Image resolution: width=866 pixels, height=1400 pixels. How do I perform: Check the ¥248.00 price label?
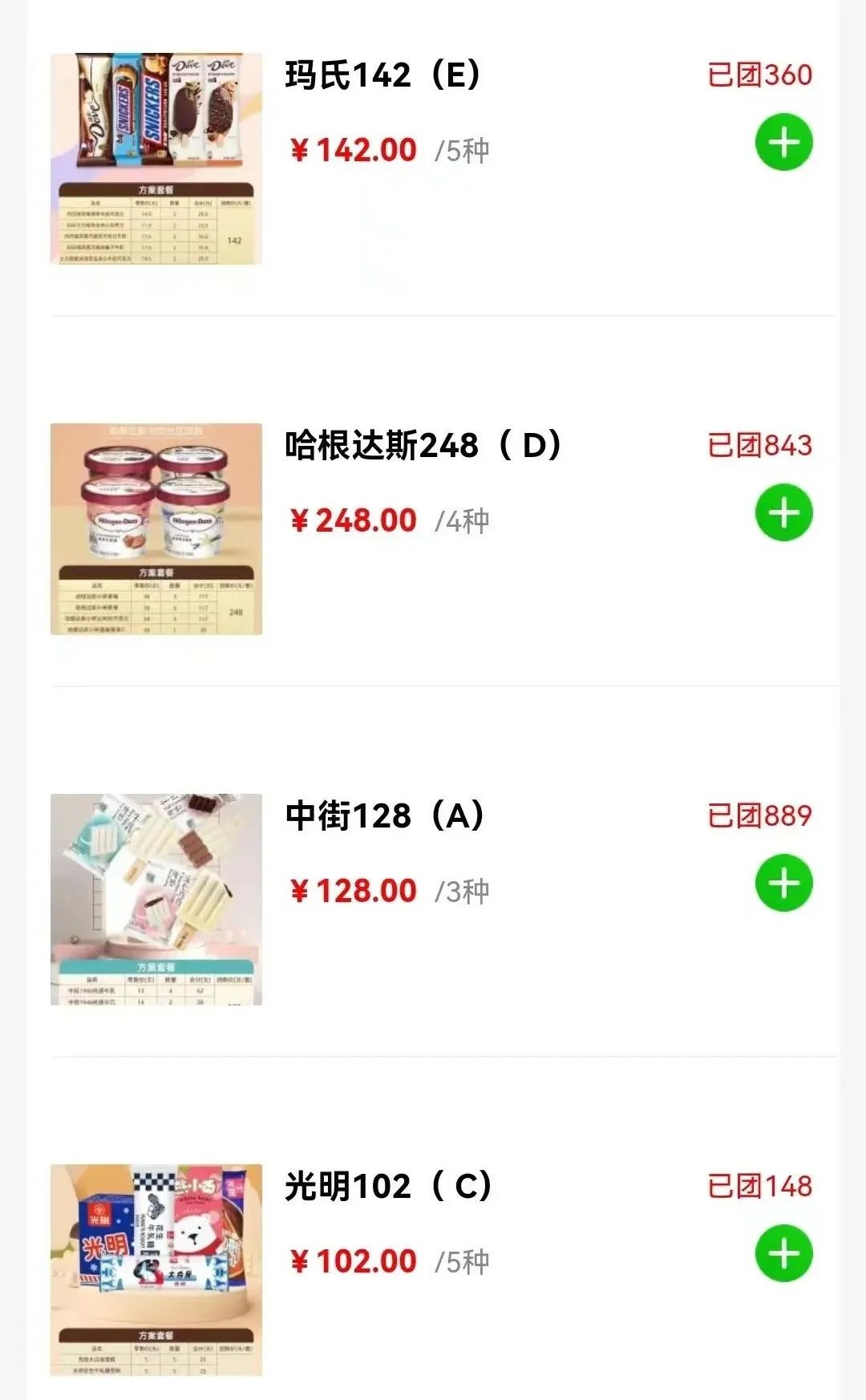click(351, 520)
